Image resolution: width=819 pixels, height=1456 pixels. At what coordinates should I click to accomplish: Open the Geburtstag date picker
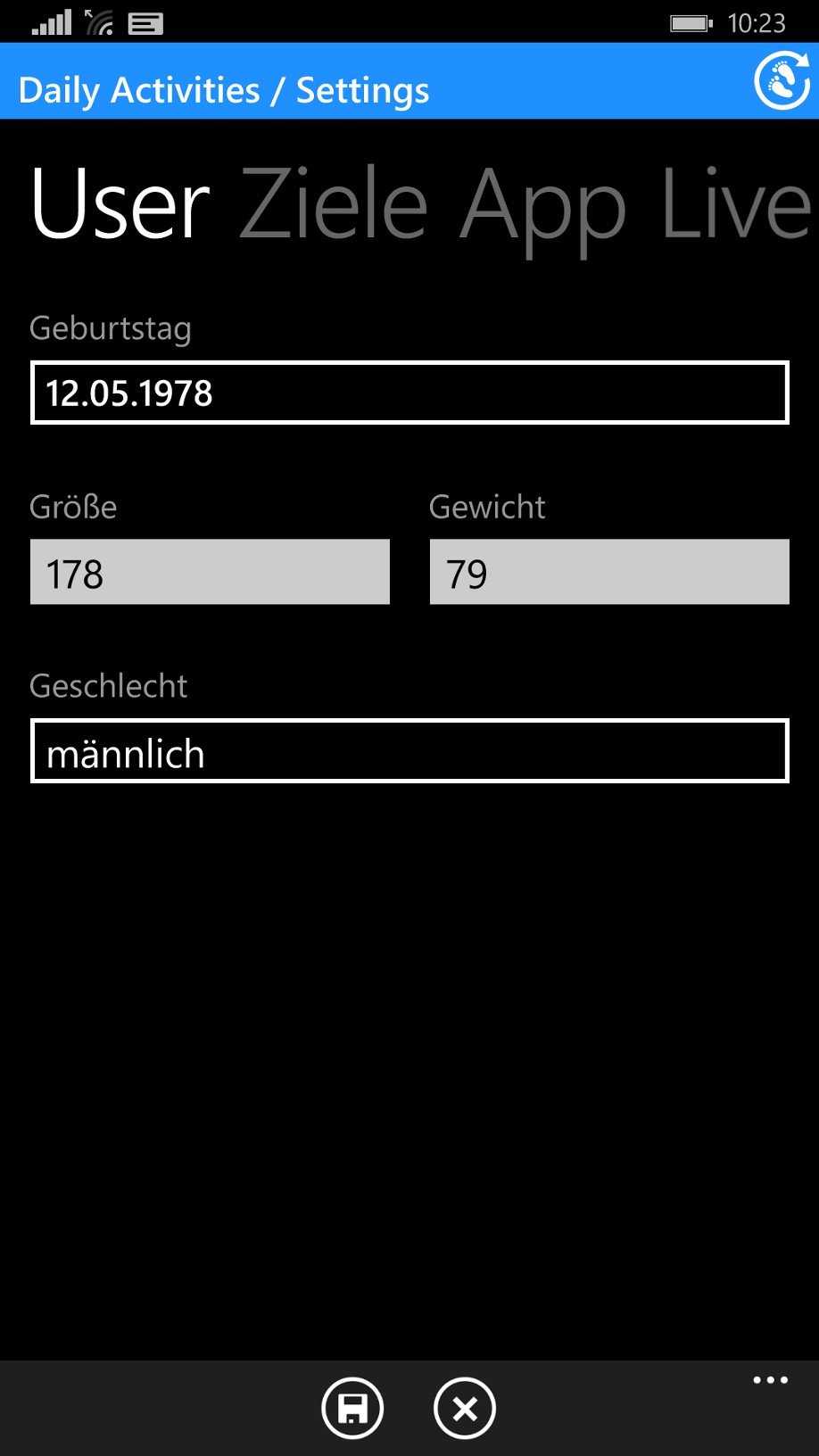[409, 393]
